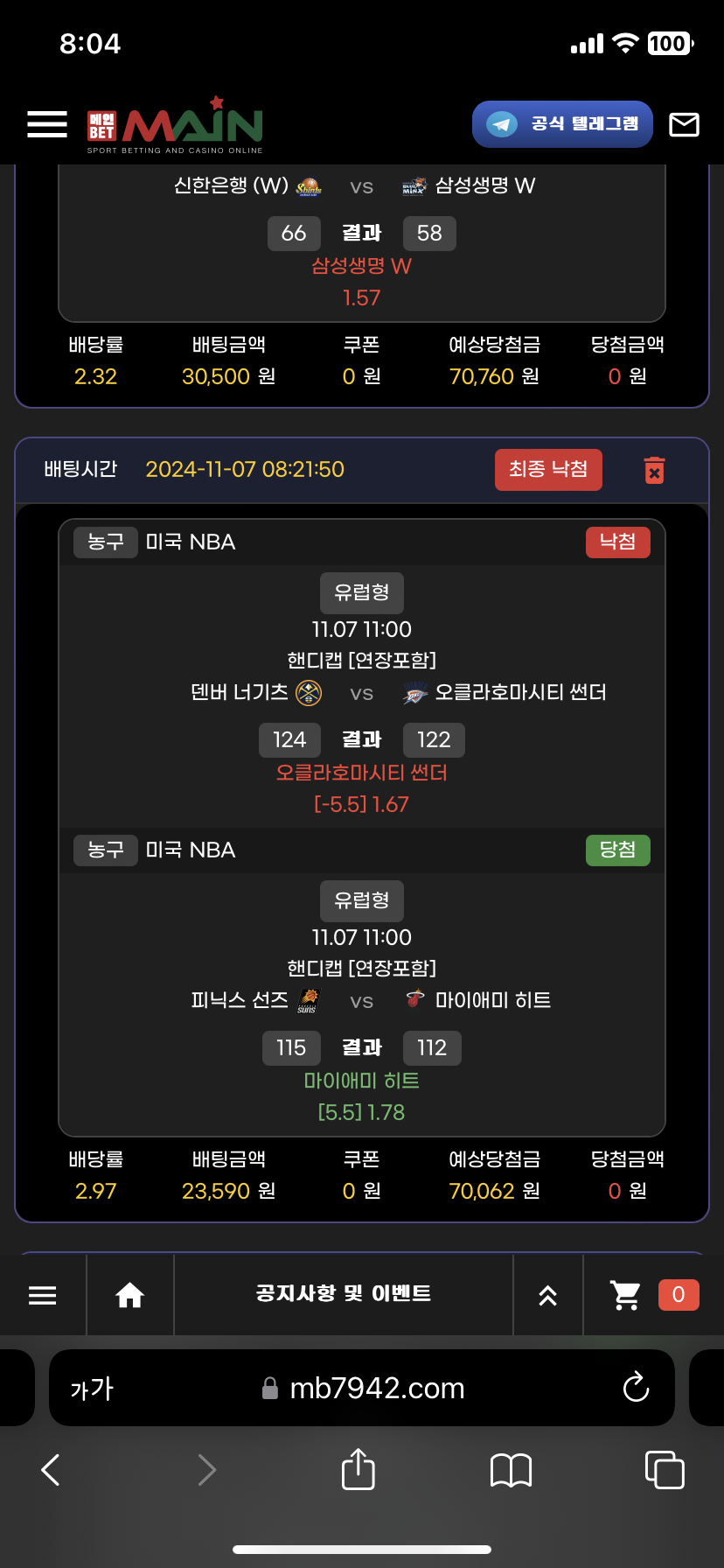Go to the home page
The image size is (724, 1568).
(x=130, y=1295)
